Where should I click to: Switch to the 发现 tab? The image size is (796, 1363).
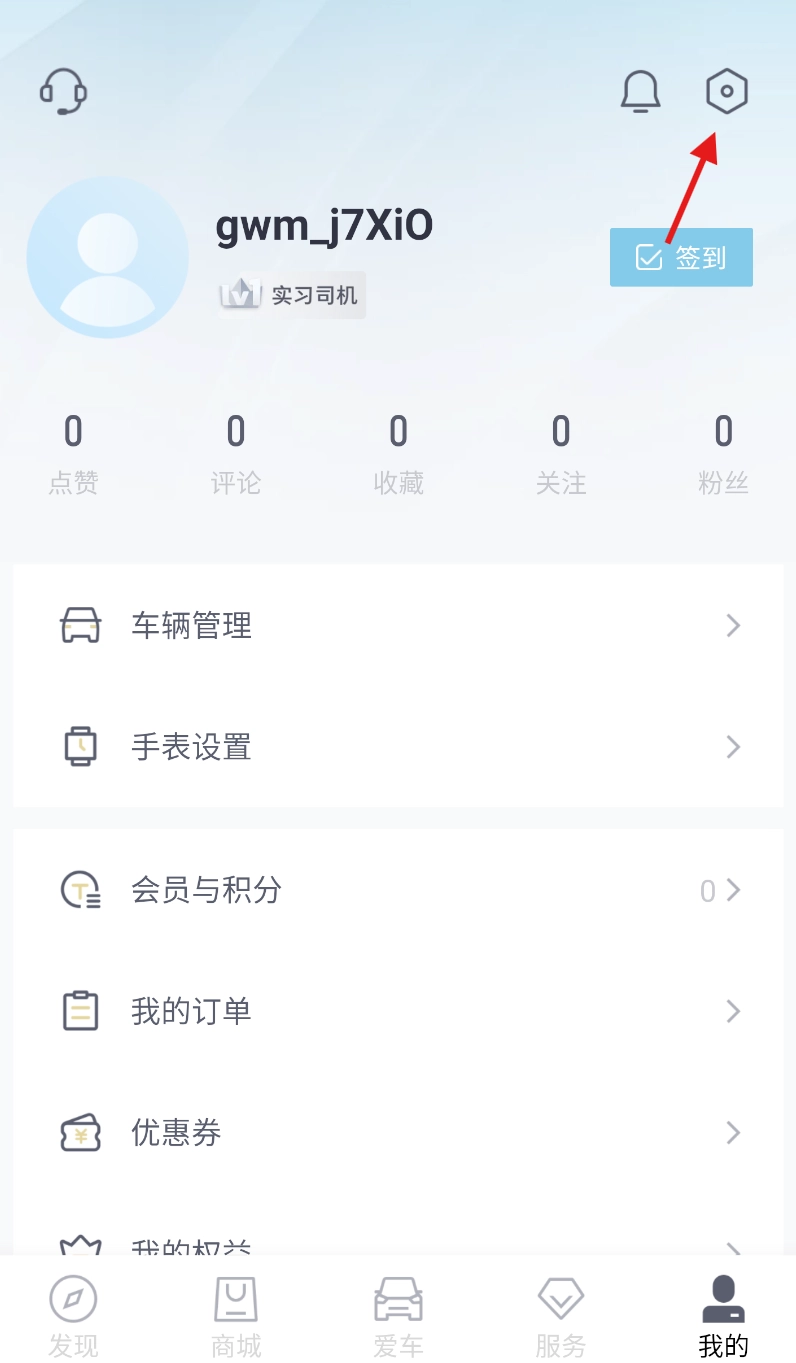click(74, 1315)
